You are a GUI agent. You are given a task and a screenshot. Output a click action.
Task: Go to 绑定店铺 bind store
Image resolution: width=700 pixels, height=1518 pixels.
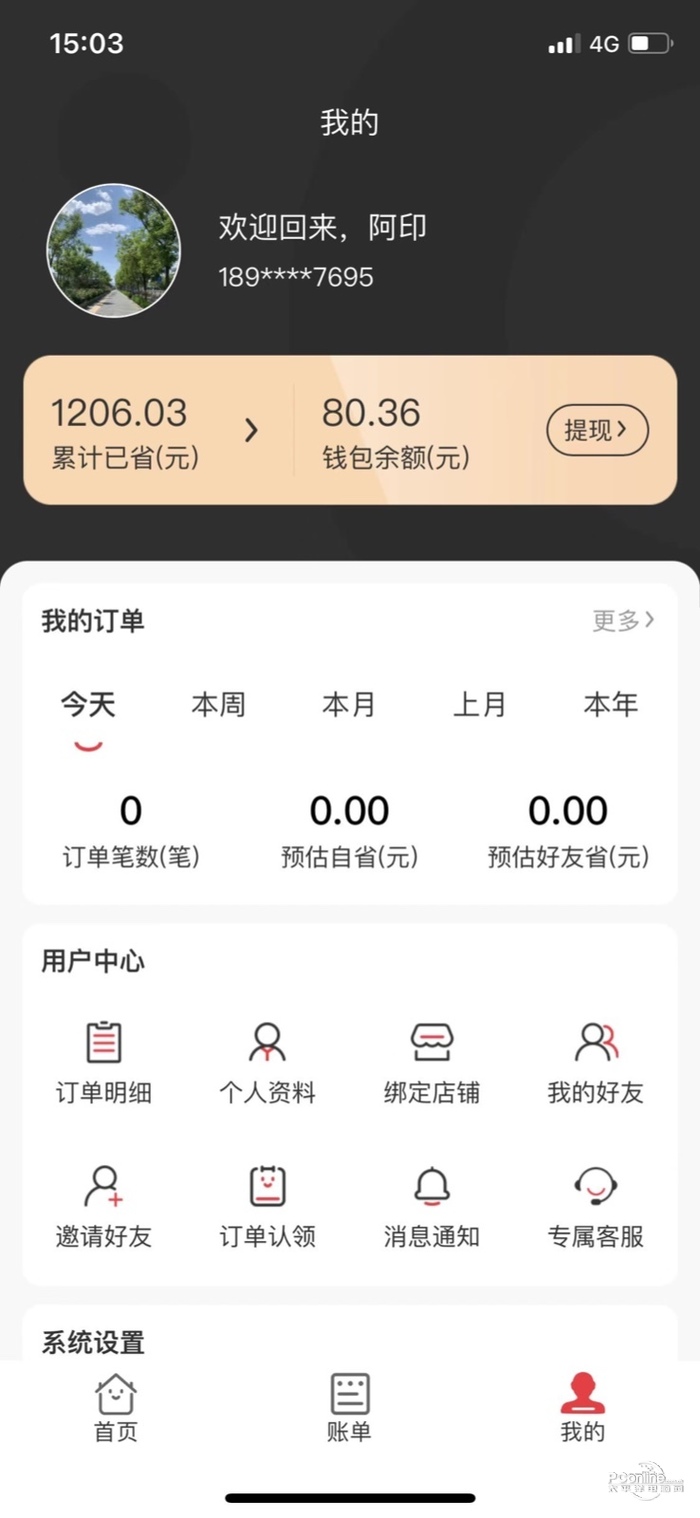click(x=432, y=1062)
